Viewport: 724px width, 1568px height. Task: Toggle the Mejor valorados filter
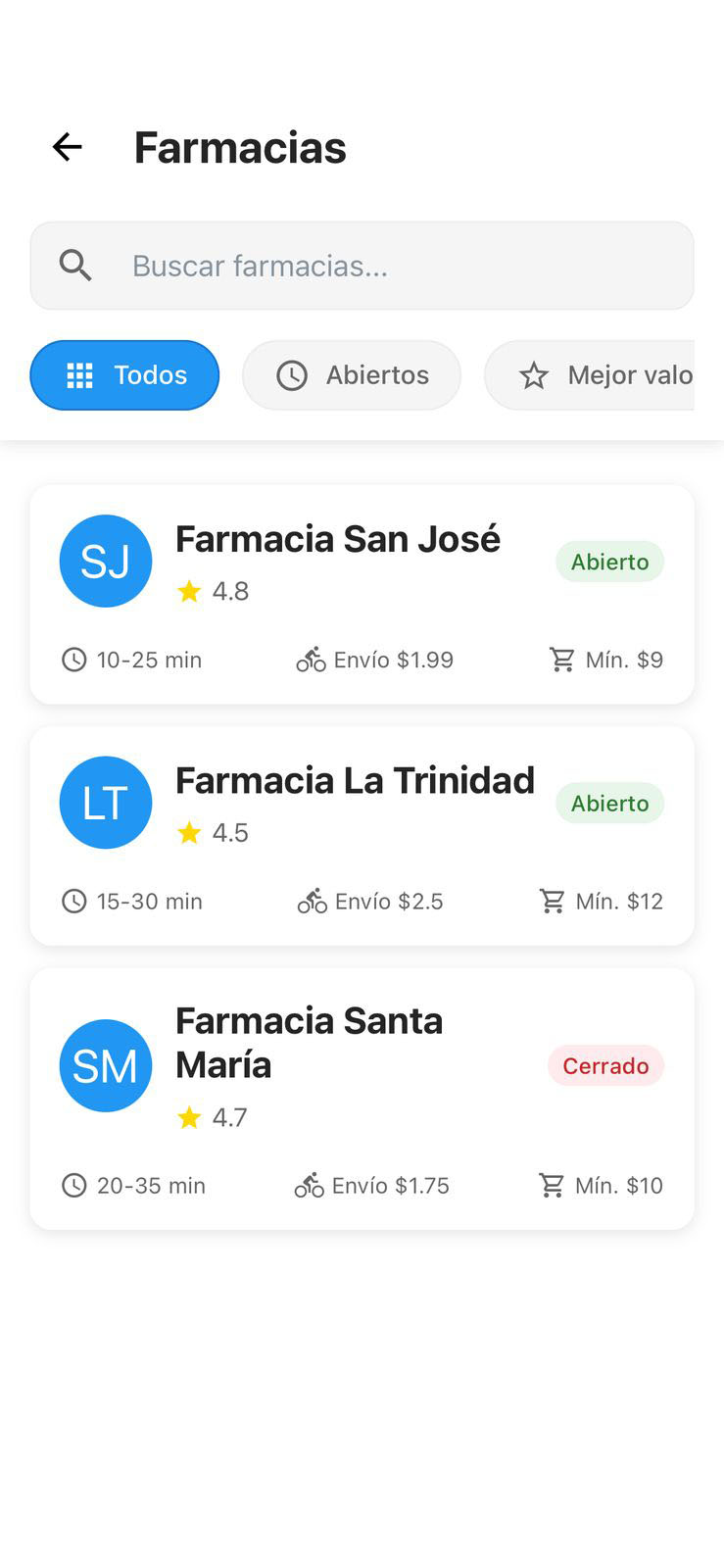coord(603,375)
